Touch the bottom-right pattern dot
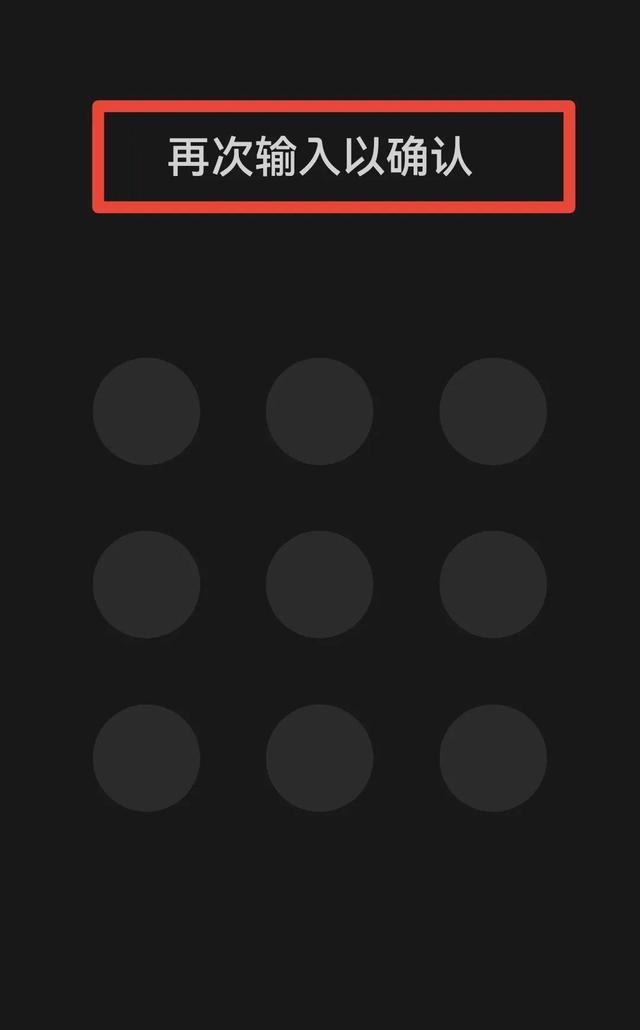The height and width of the screenshot is (1030, 640). coord(493,758)
